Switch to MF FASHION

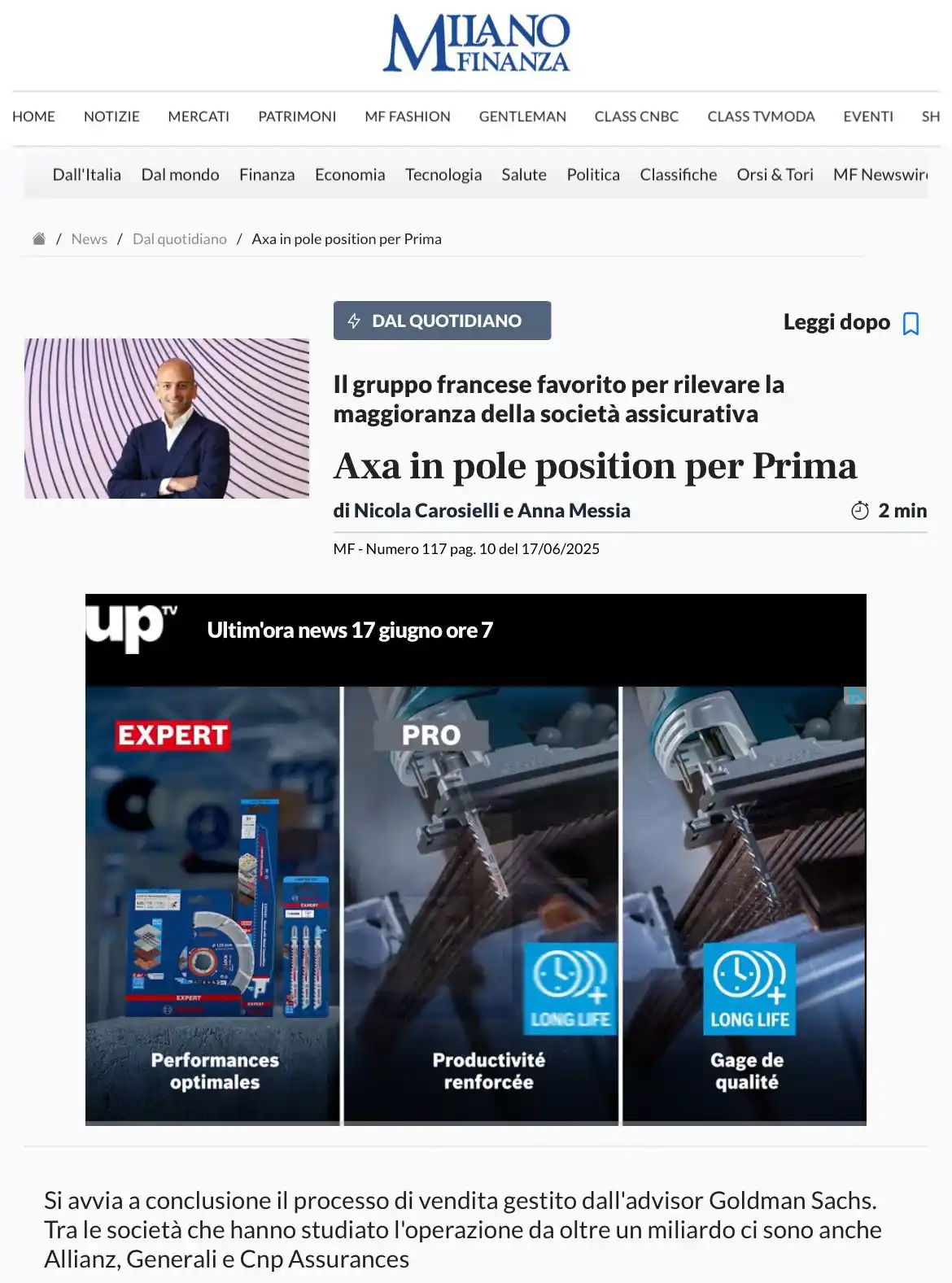coord(407,116)
